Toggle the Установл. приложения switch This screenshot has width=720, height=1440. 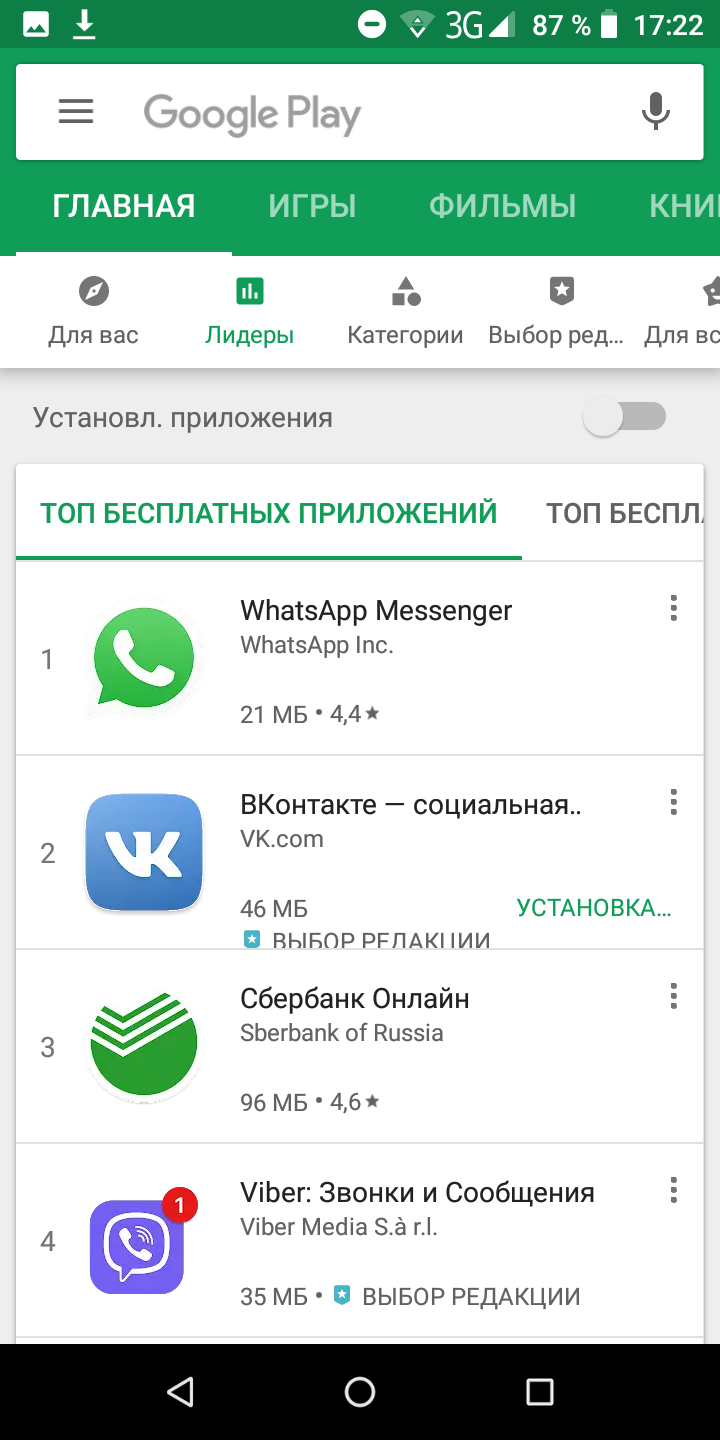(625, 417)
